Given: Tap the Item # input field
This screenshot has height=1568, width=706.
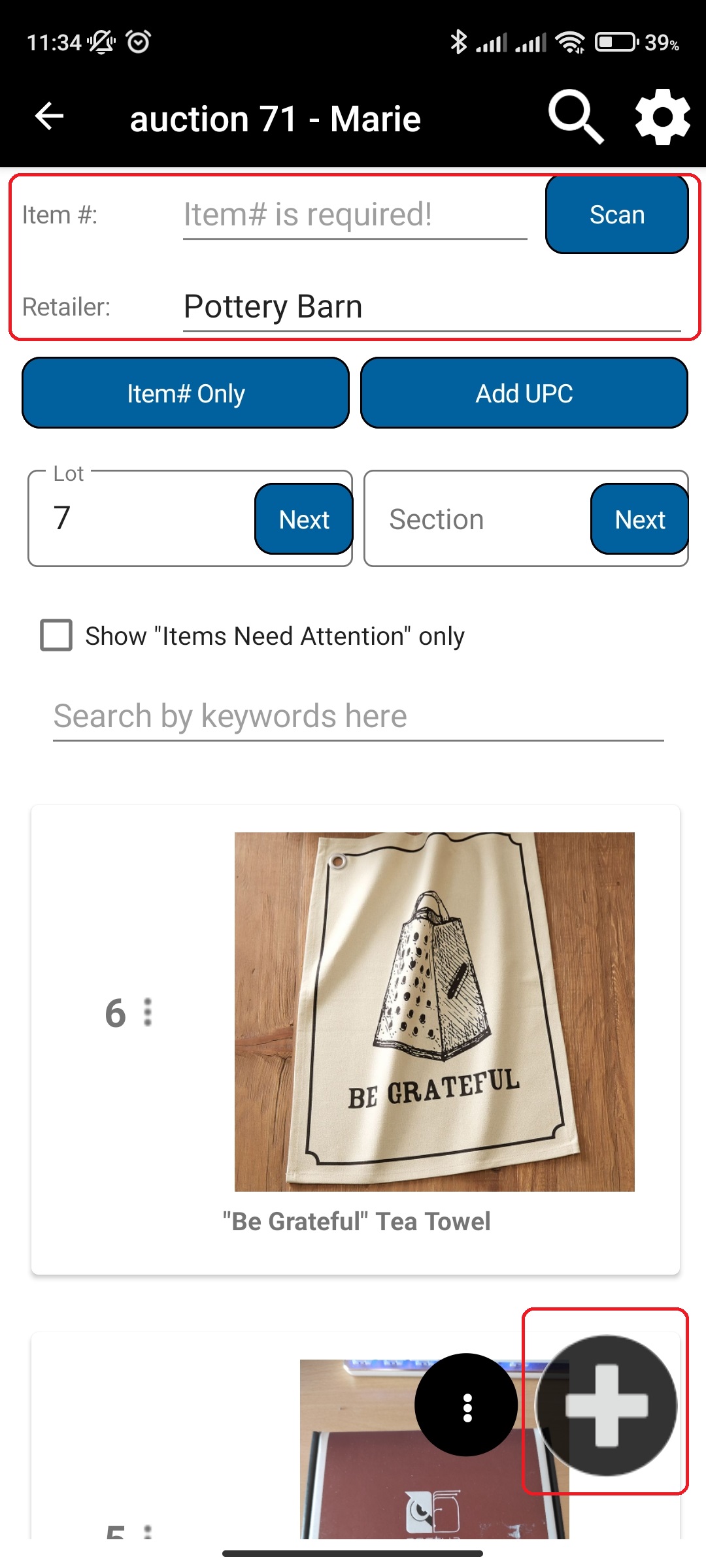Looking at the screenshot, I should [354, 216].
